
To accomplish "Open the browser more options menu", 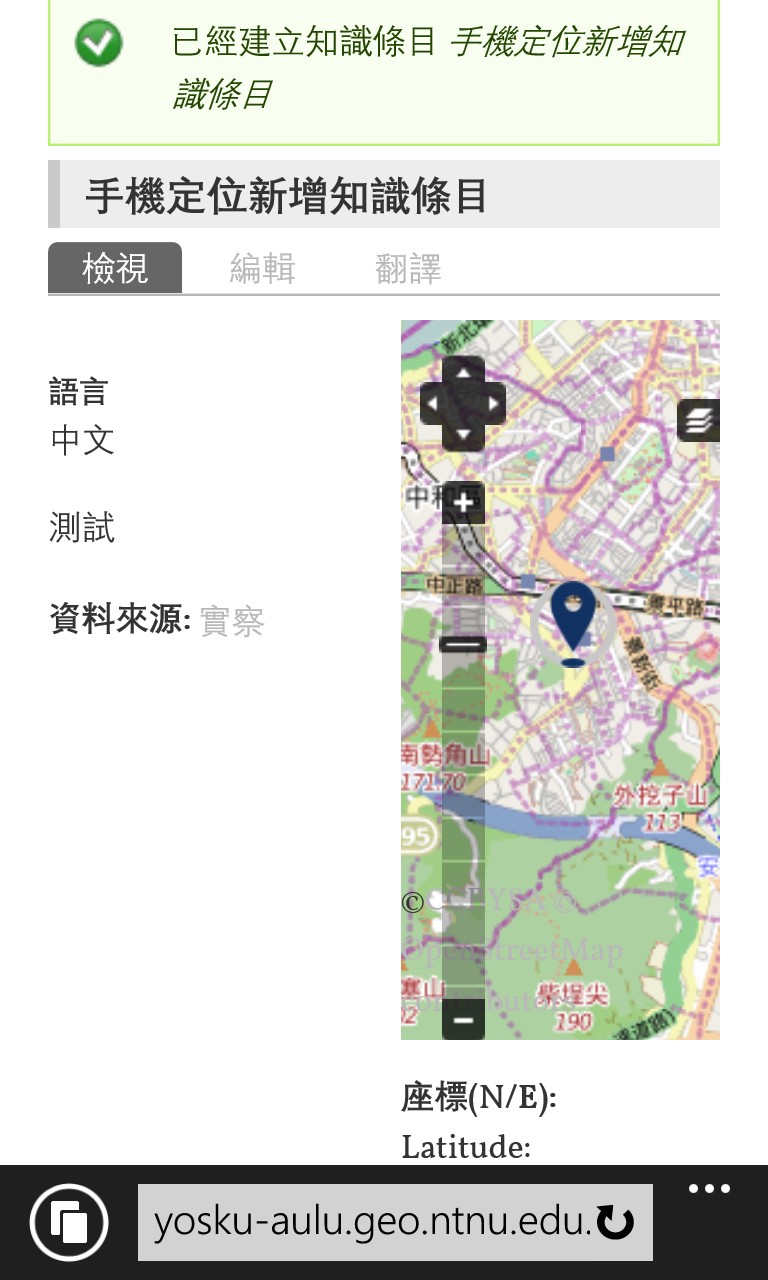I will coord(709,1189).
